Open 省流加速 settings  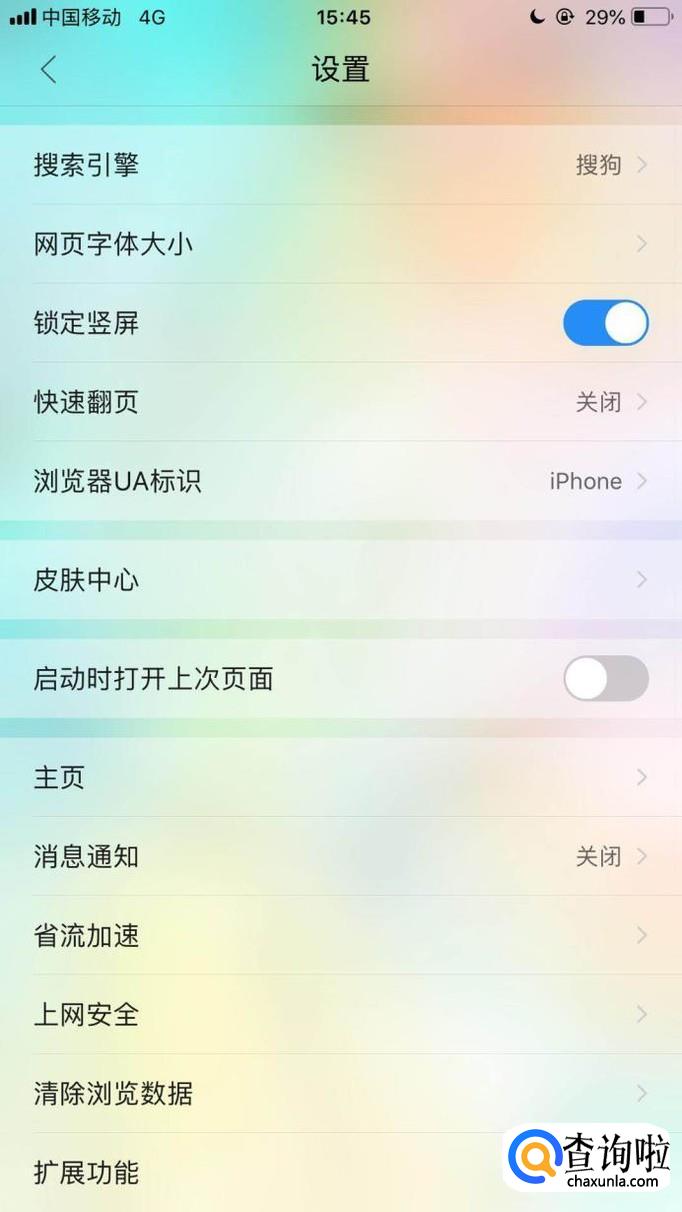(x=341, y=935)
